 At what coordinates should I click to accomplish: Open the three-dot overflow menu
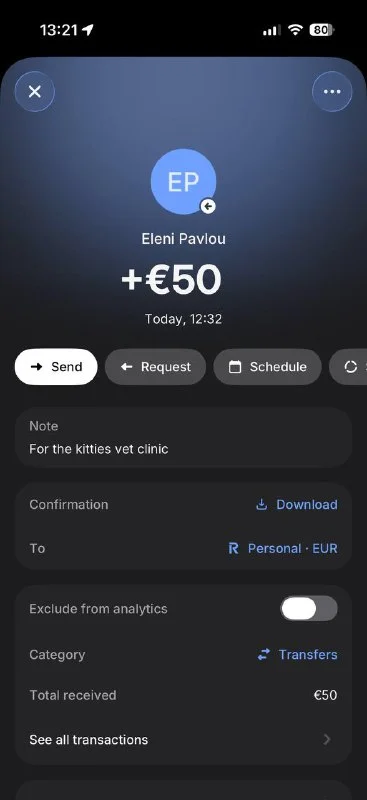coord(332,92)
